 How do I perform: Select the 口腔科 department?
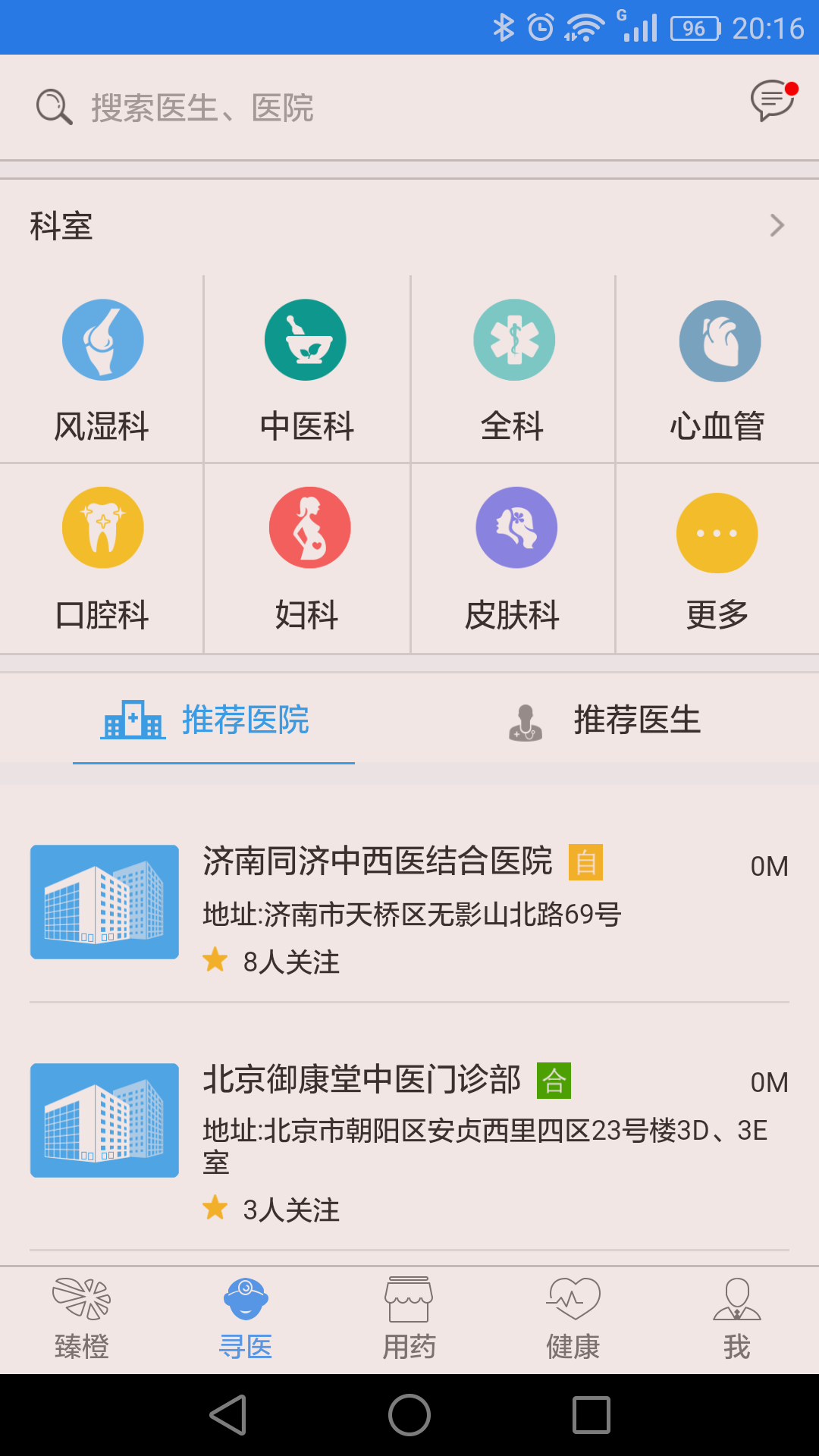pos(102,559)
